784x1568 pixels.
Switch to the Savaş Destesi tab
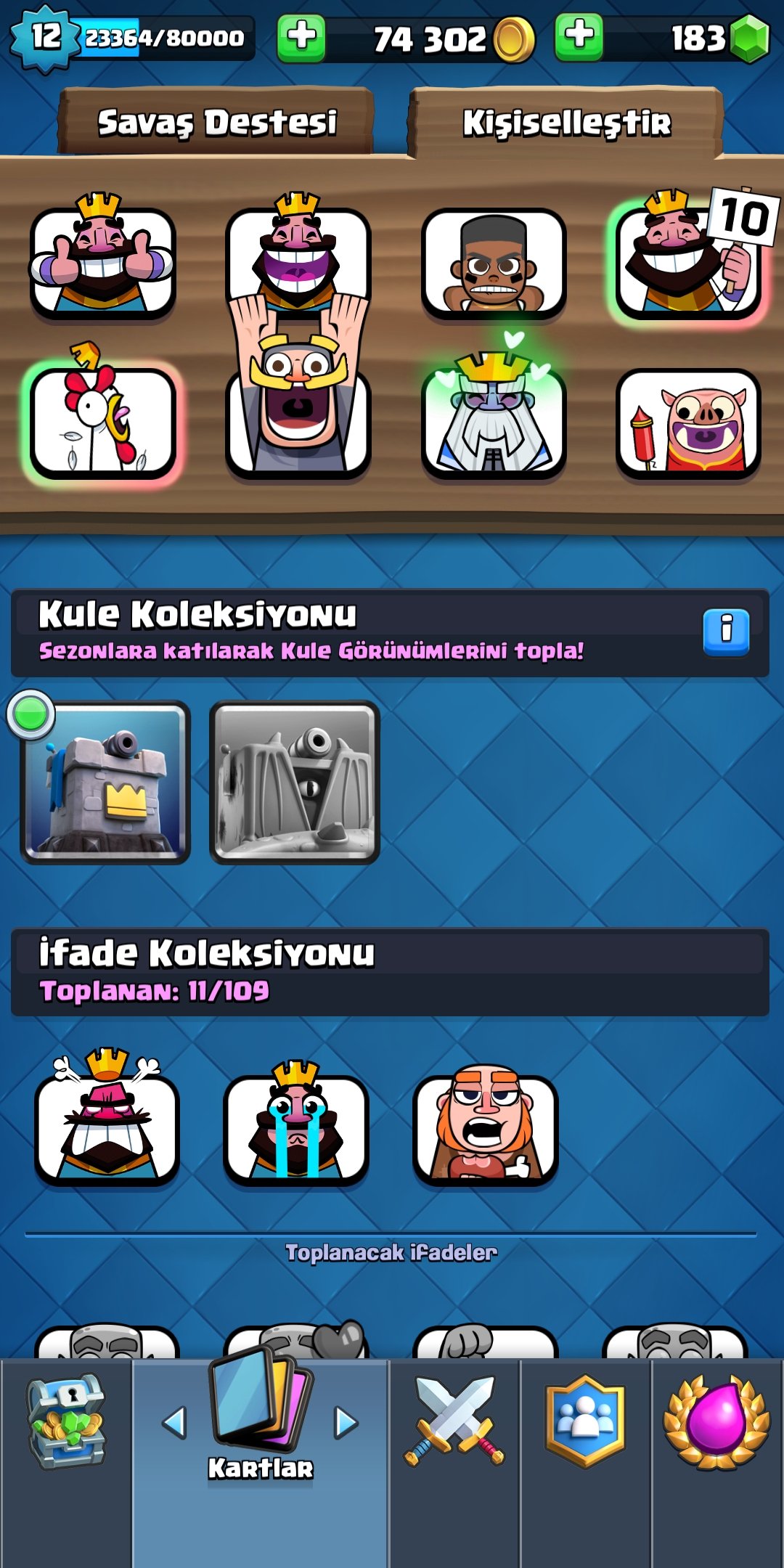tap(216, 121)
